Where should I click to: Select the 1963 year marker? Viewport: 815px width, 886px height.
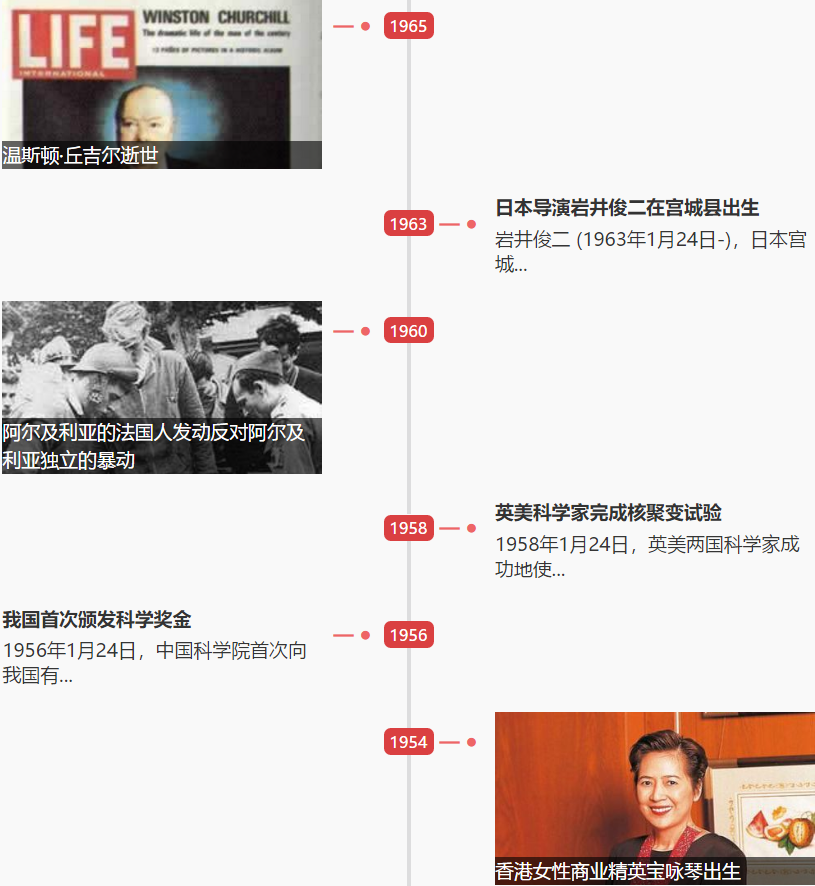408,224
